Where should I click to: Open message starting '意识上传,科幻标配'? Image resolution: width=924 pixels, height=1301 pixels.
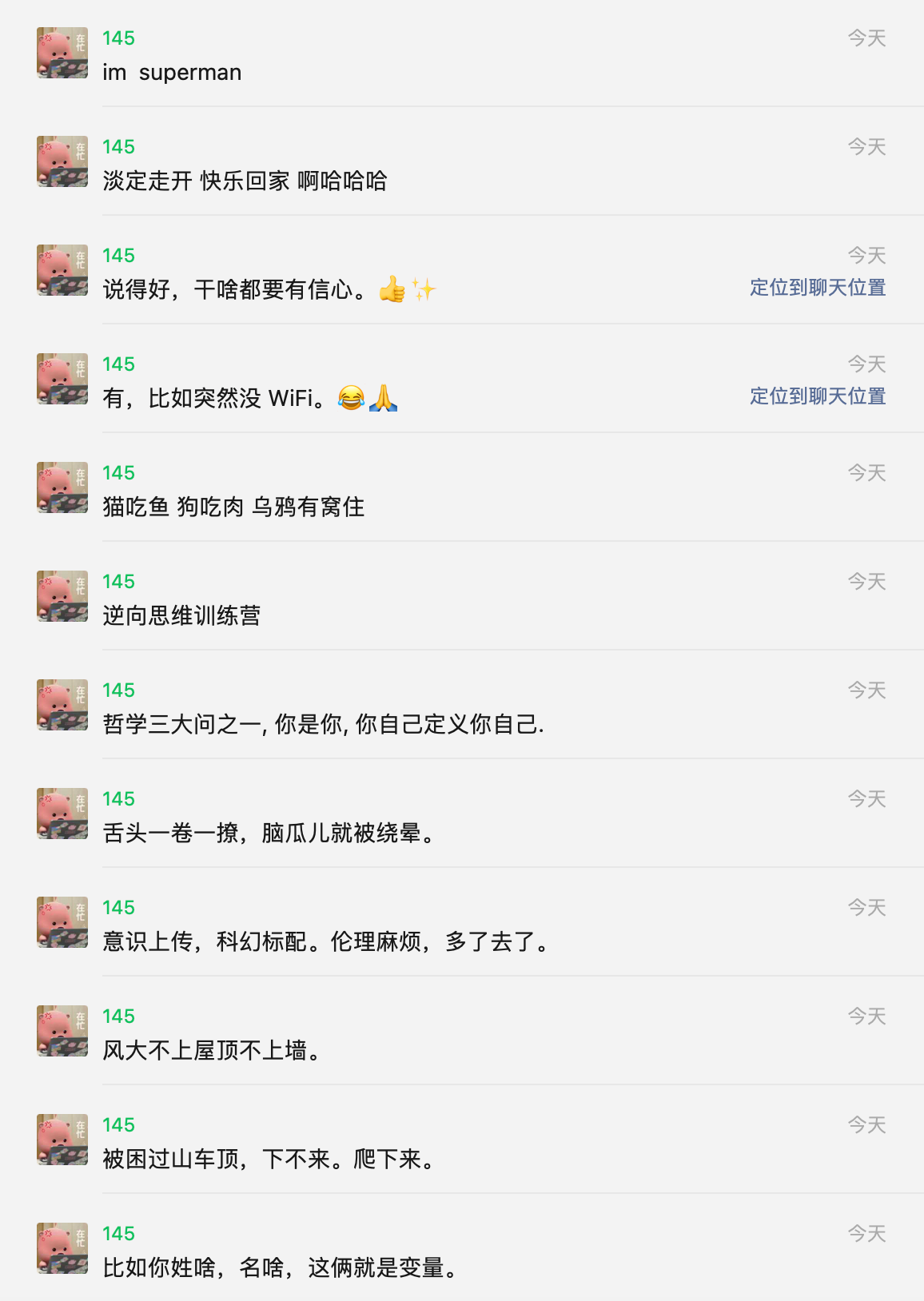click(x=325, y=942)
